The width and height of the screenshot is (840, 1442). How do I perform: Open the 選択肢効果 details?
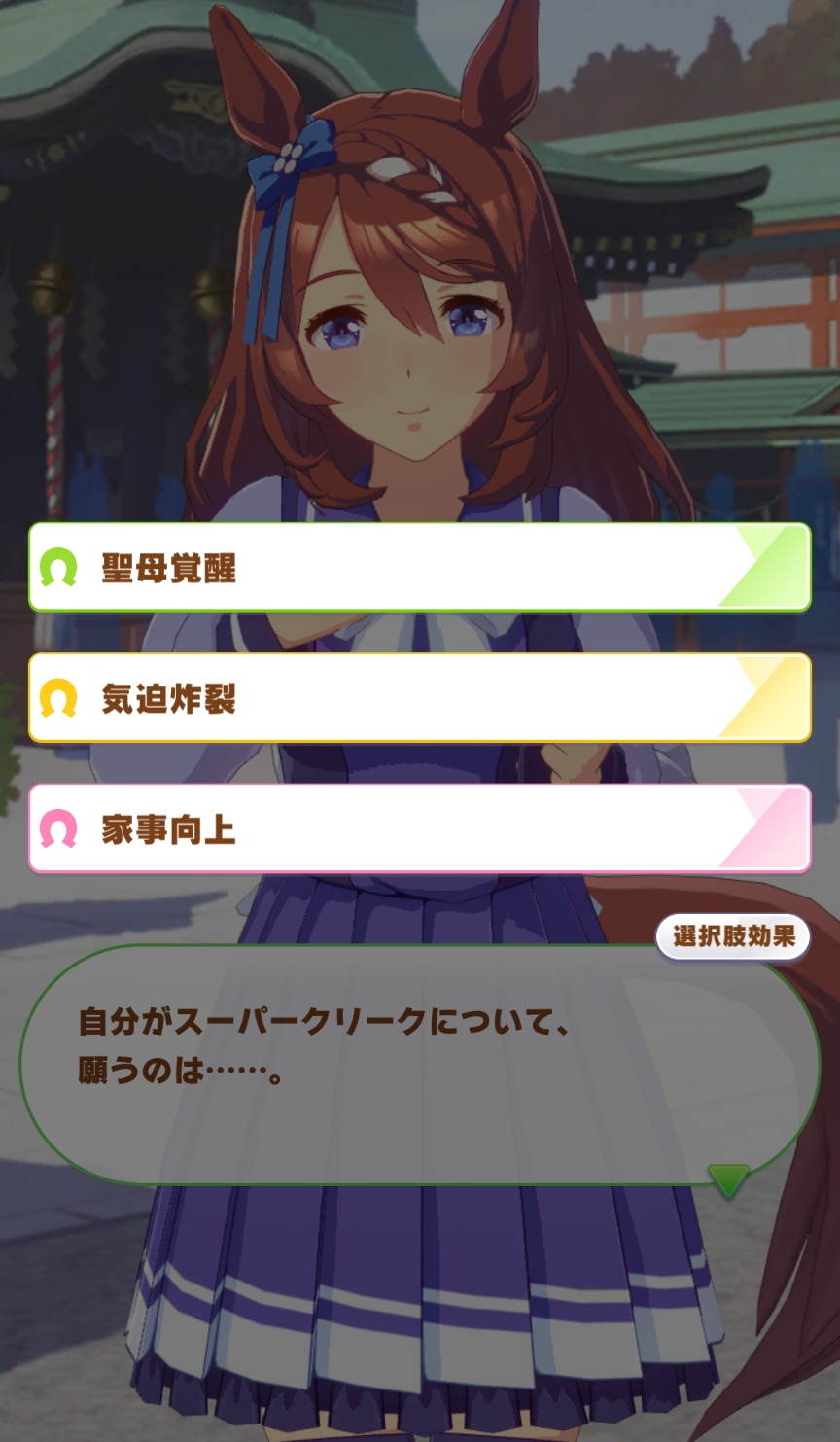(733, 936)
